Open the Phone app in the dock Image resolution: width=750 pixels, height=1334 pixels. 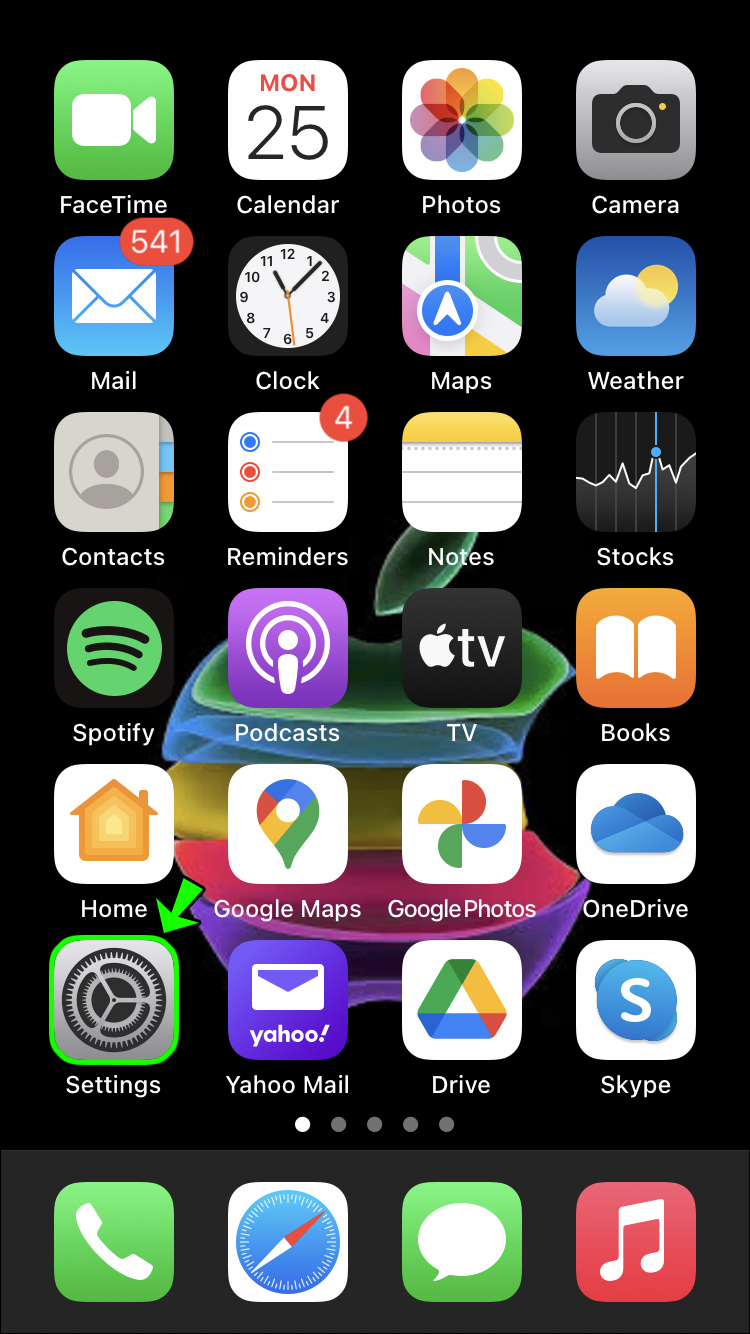[x=114, y=1242]
